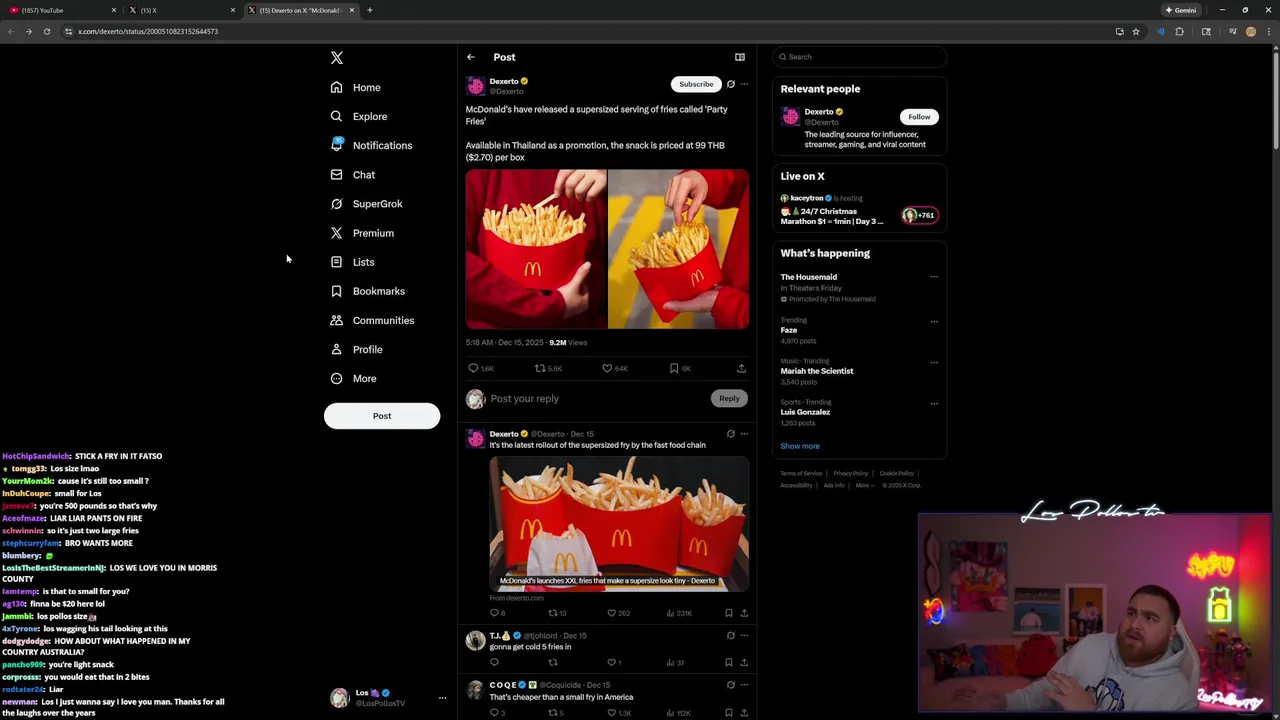Viewport: 1280px width, 720px height.
Task: Open the X search box
Action: 860,57
